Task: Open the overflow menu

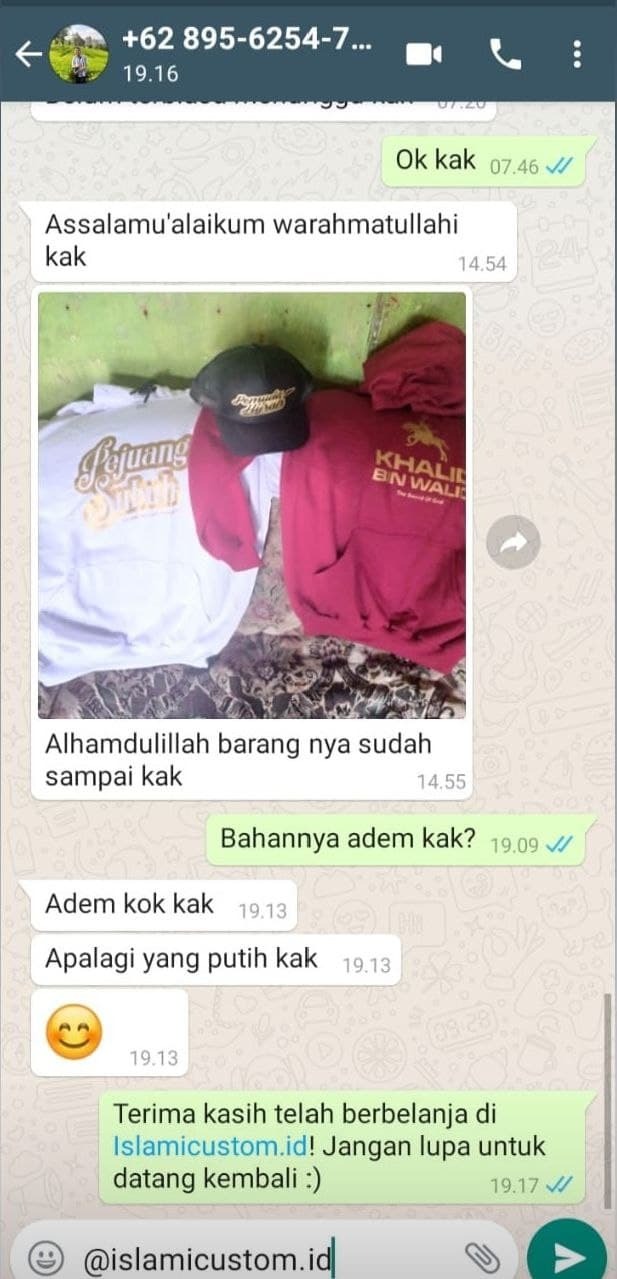Action: 578,55
